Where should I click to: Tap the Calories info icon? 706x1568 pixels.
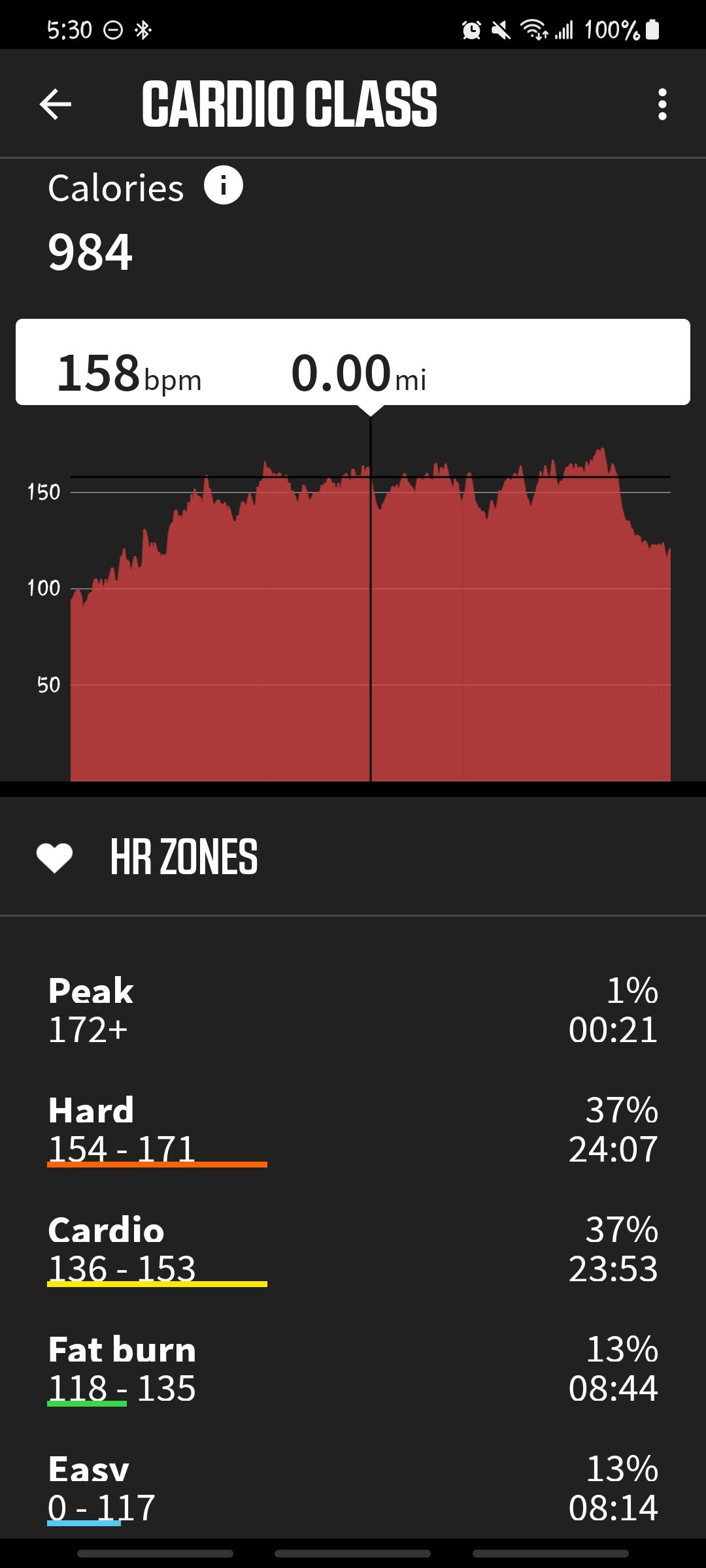[224, 186]
